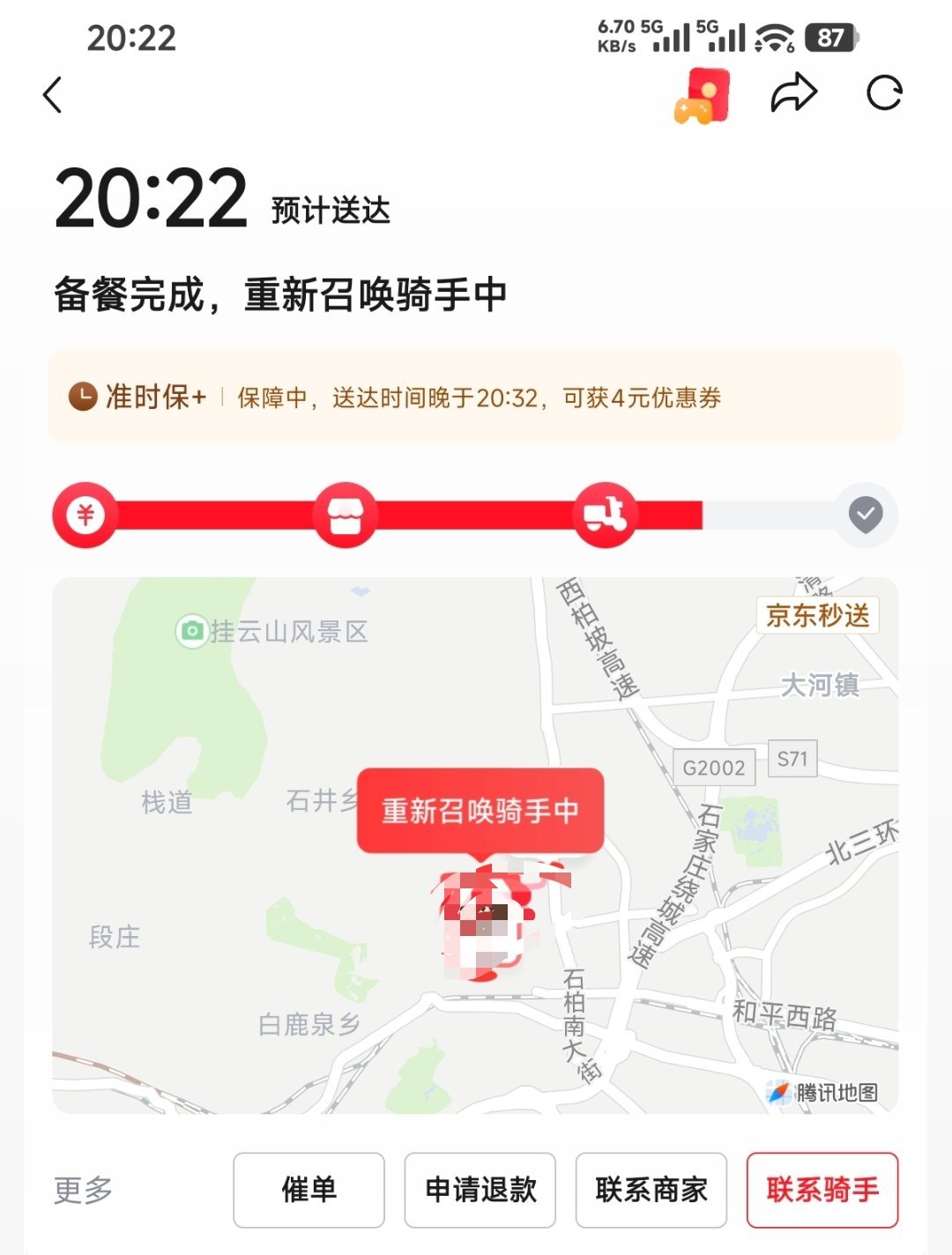
Task: Tap the payment icon on progress bar
Action: pos(86,516)
